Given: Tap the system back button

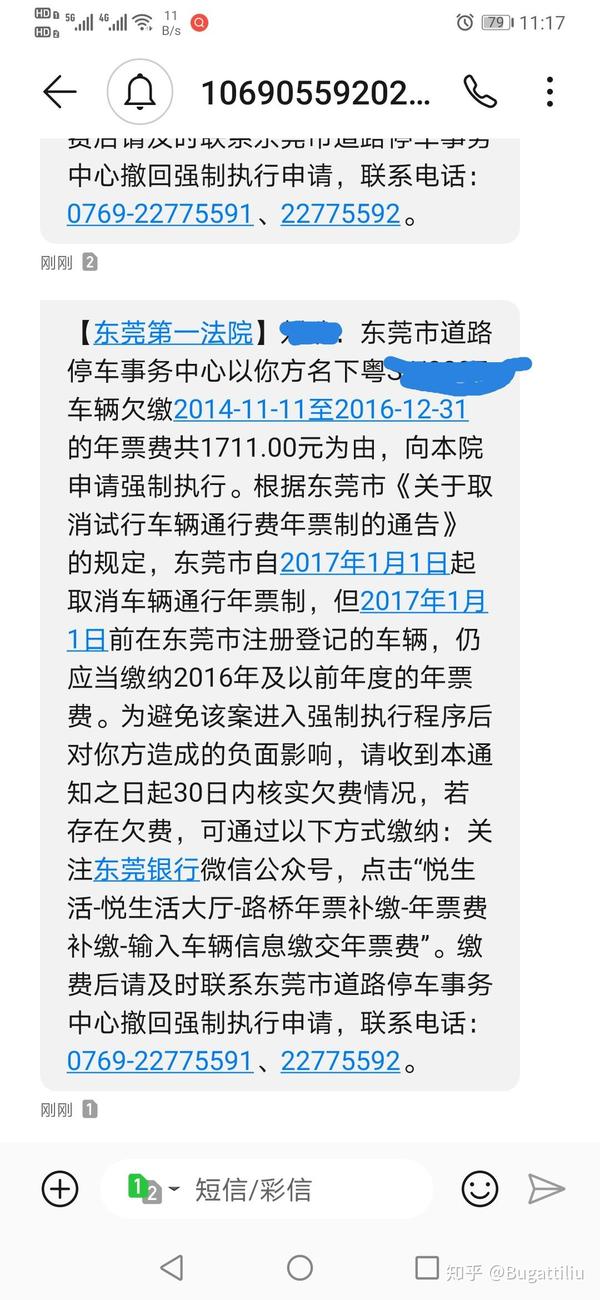Looking at the screenshot, I should click(x=172, y=1268).
